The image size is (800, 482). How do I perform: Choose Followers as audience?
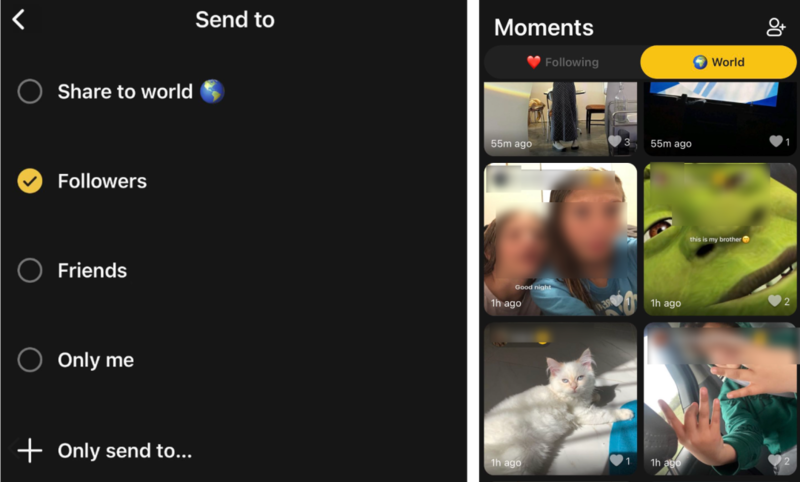click(30, 181)
